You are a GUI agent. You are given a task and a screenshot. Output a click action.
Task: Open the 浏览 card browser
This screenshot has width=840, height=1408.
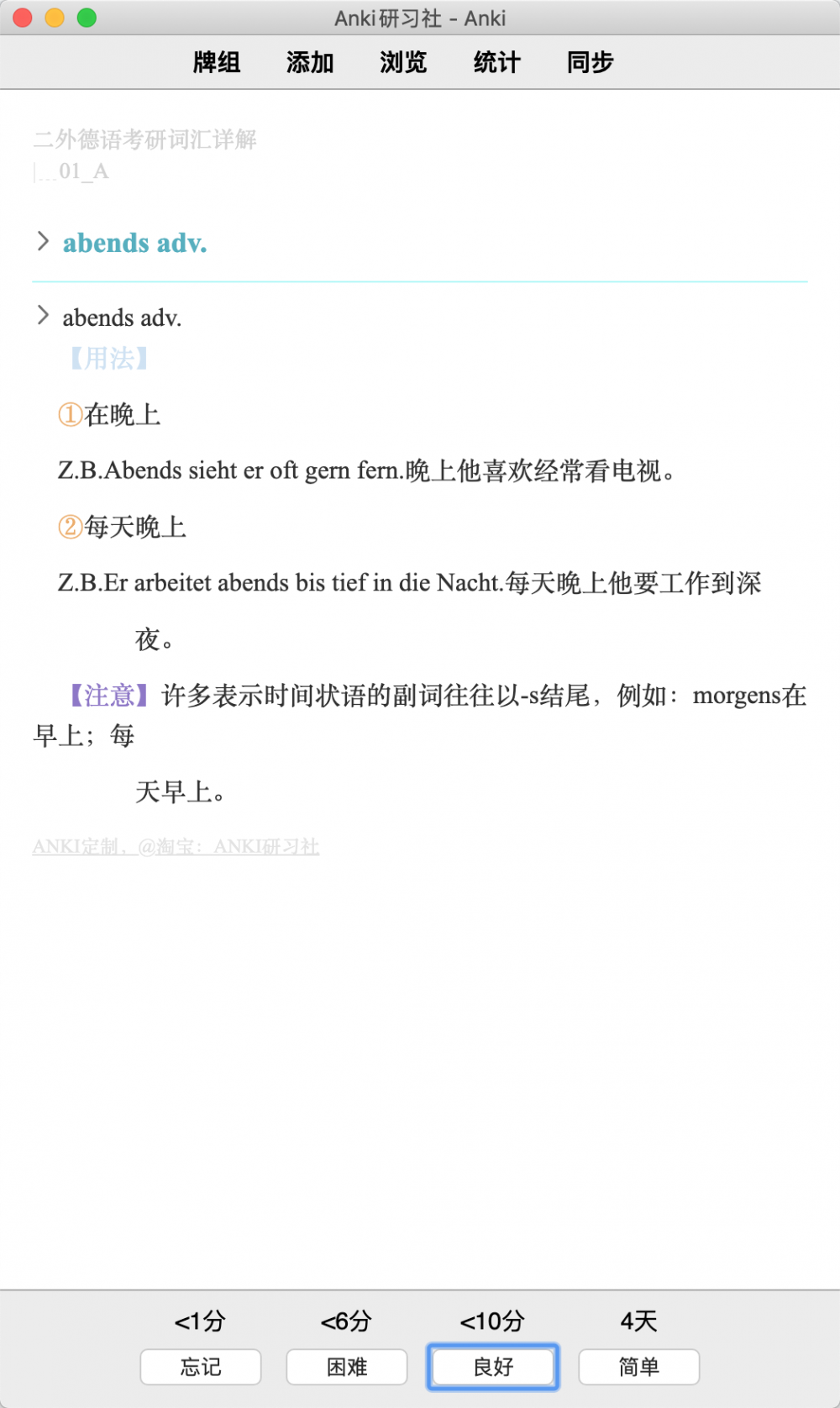pos(403,62)
